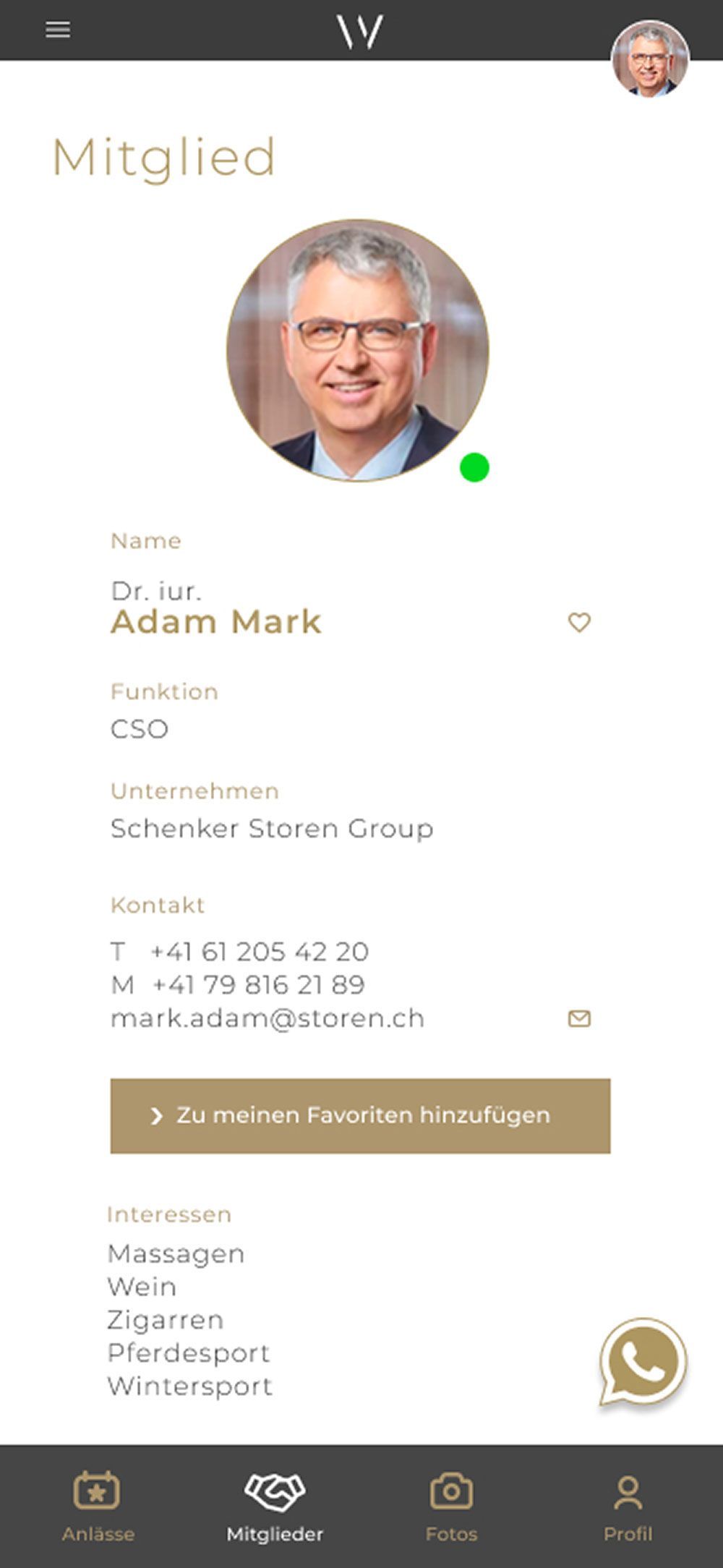Tap Zu meinen Favoriten hinzufügen button
This screenshot has width=723, height=1568.
pos(360,1115)
